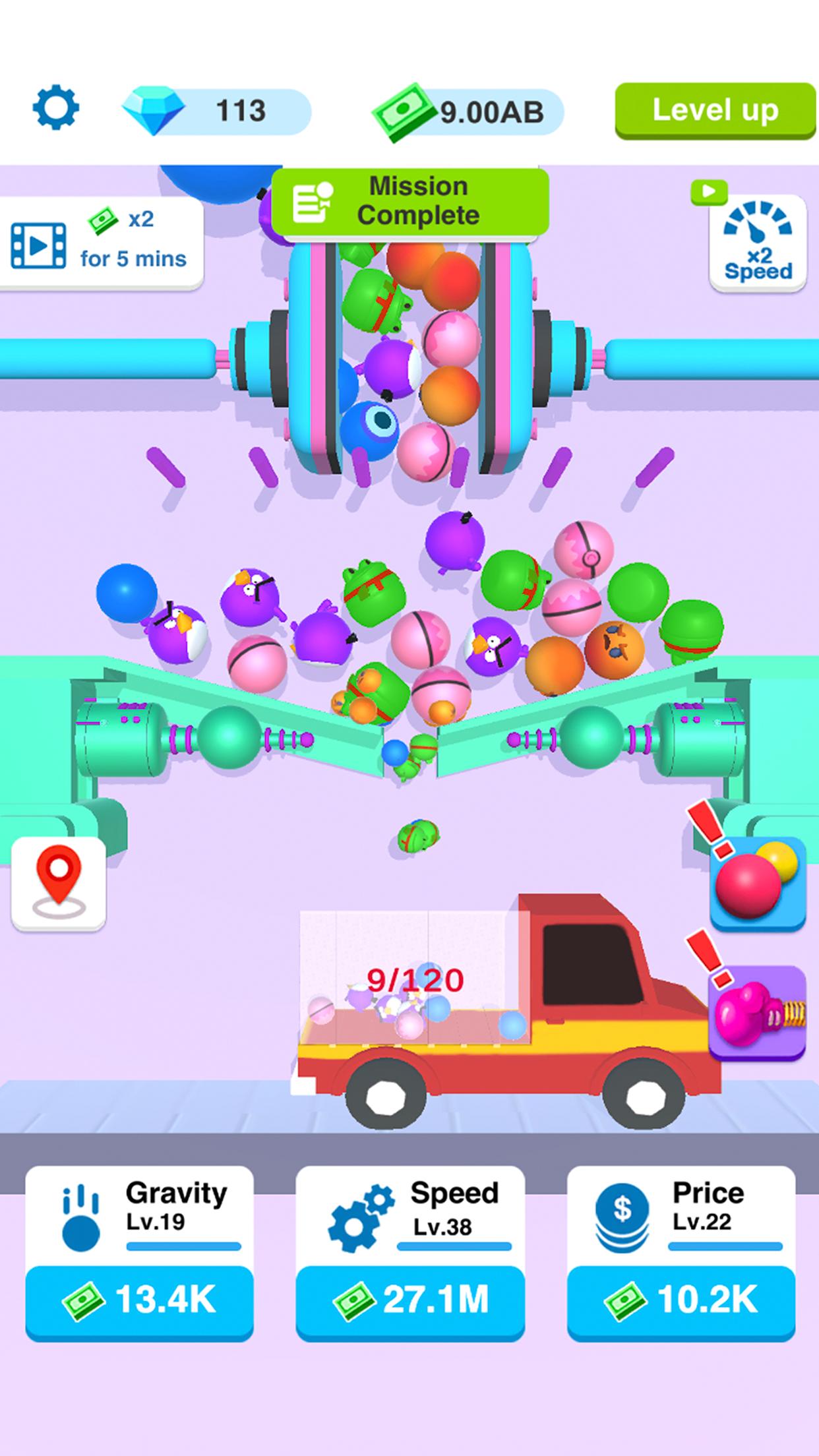
Task: Tap the Level up button
Action: click(x=715, y=111)
